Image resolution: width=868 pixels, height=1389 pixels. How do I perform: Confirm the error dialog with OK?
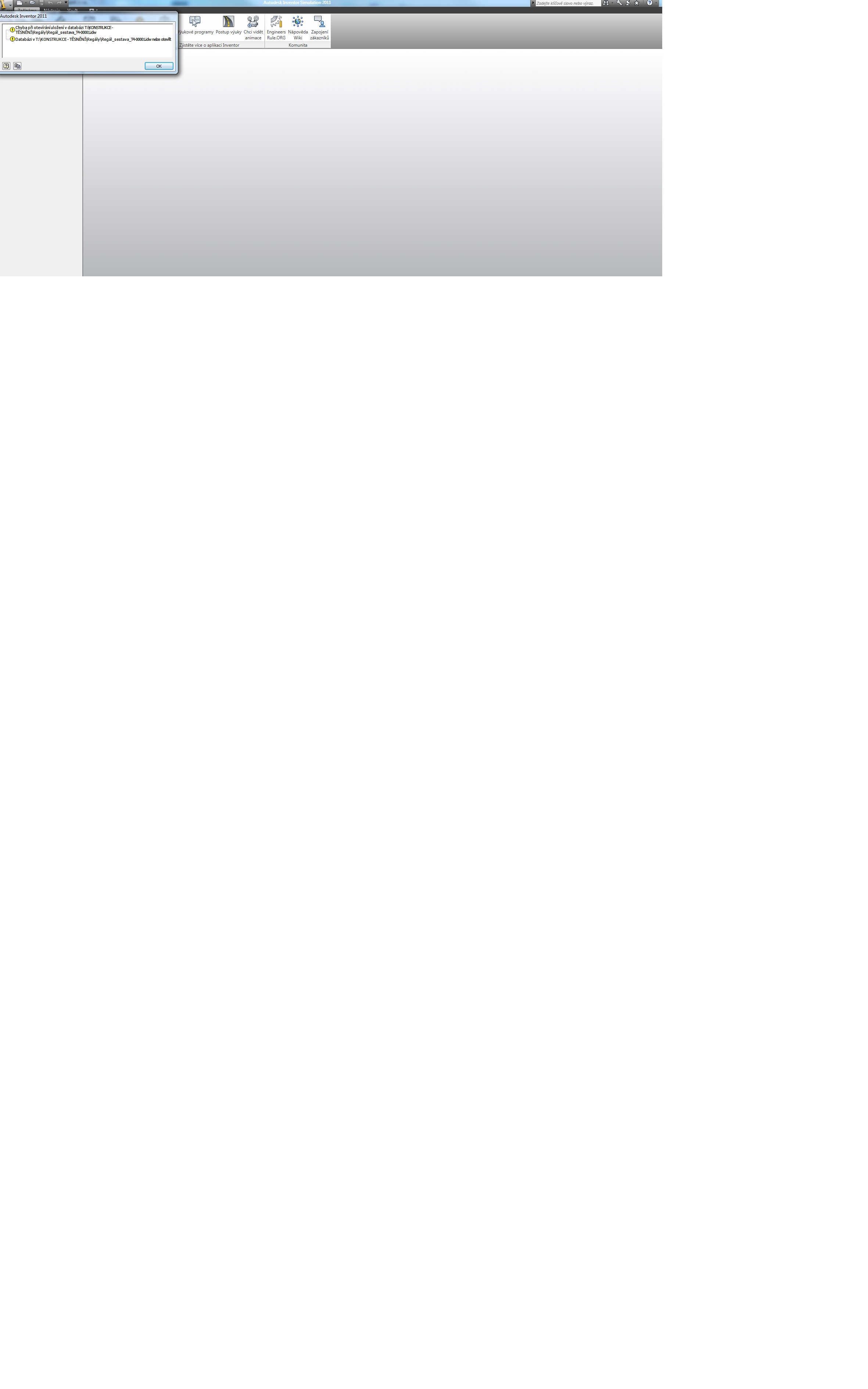158,66
